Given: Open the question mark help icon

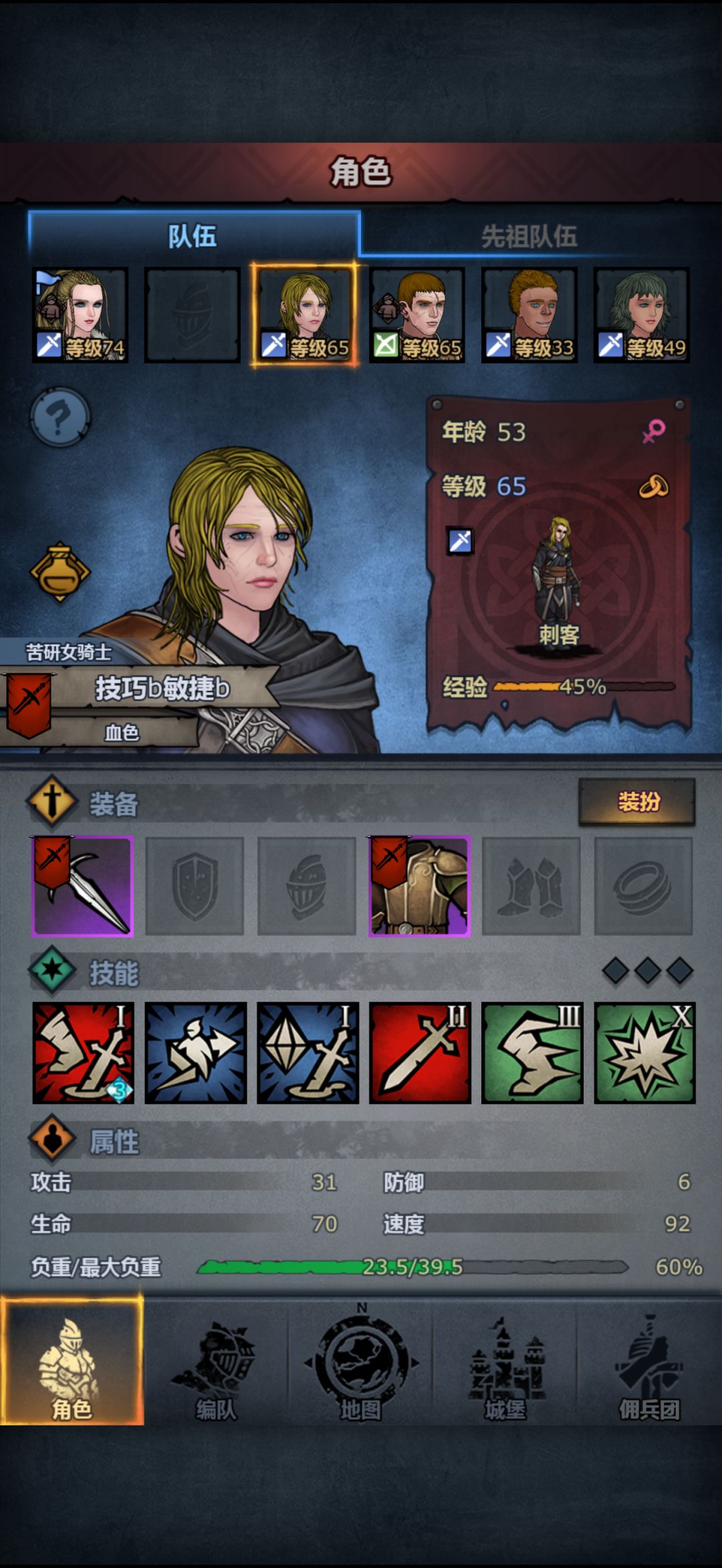Looking at the screenshot, I should tap(60, 417).
